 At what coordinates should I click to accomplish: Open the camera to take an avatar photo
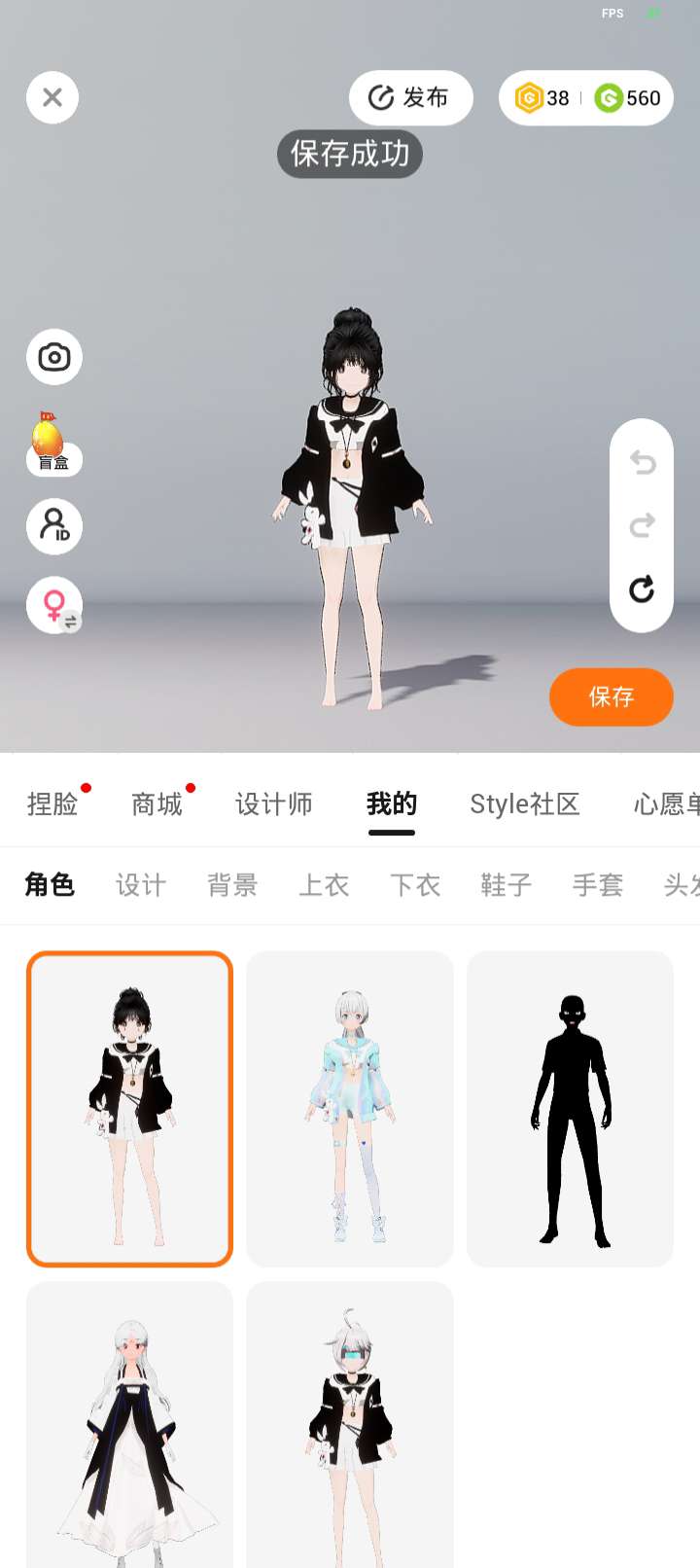pos(54,357)
